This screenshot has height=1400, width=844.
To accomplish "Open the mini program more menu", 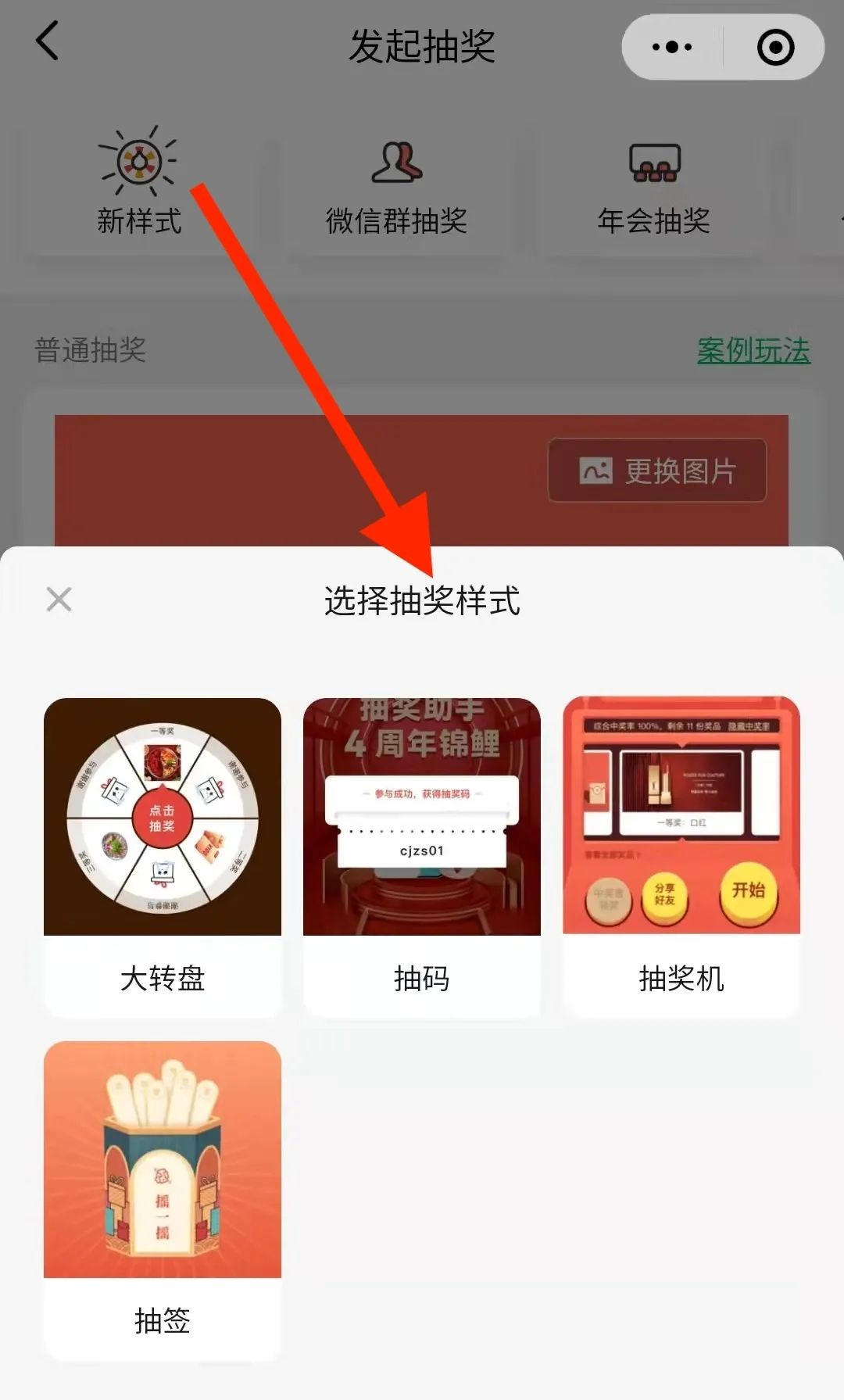I will click(x=672, y=48).
